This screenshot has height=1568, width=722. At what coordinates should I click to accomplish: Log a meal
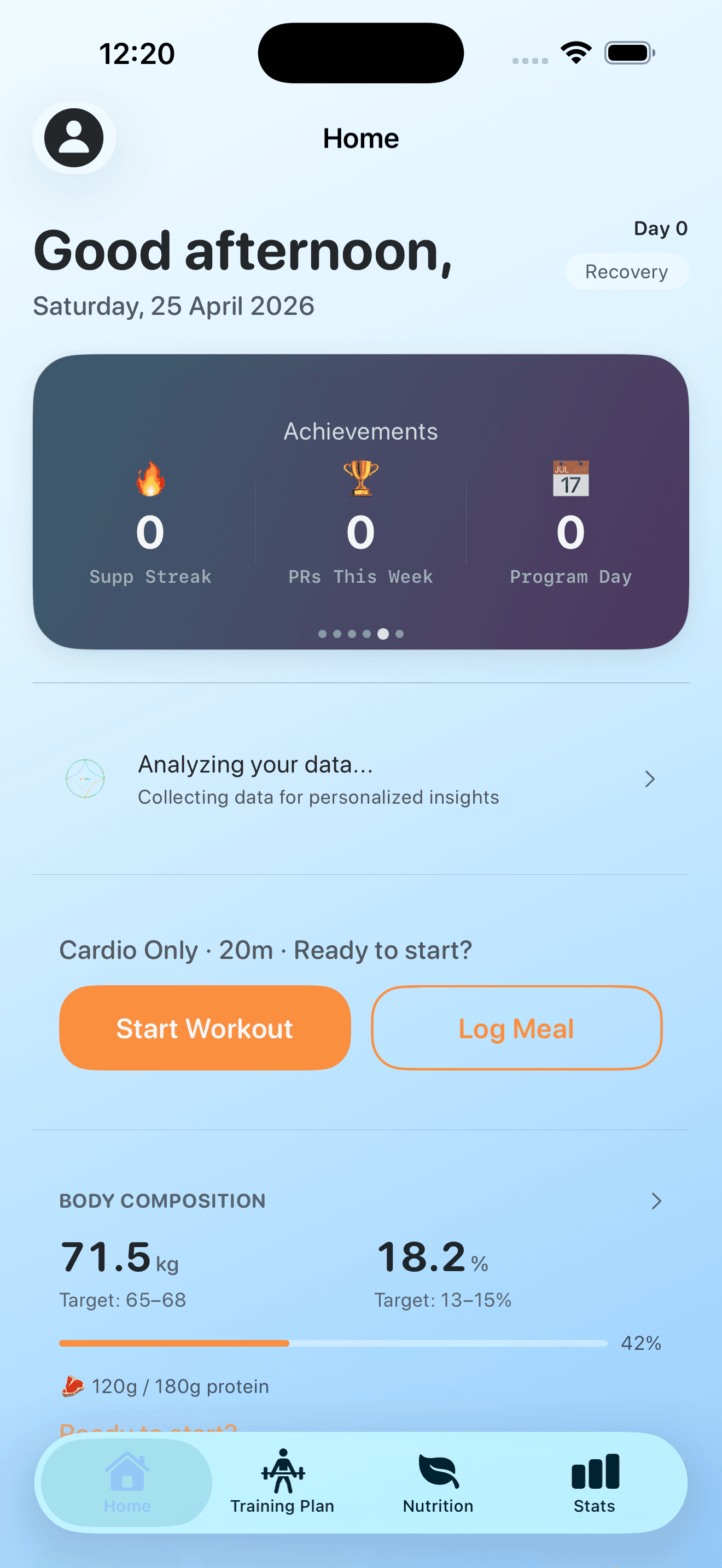[x=516, y=1028]
